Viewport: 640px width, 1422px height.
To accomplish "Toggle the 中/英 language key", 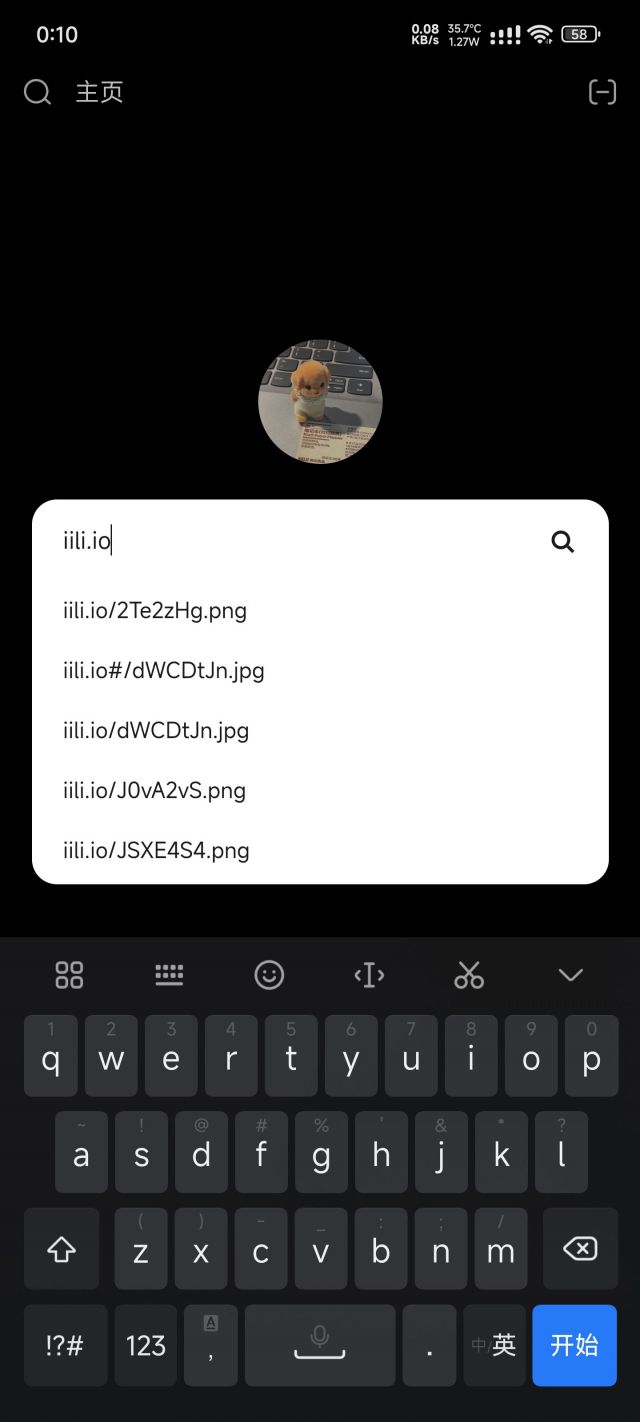I will (x=494, y=1345).
